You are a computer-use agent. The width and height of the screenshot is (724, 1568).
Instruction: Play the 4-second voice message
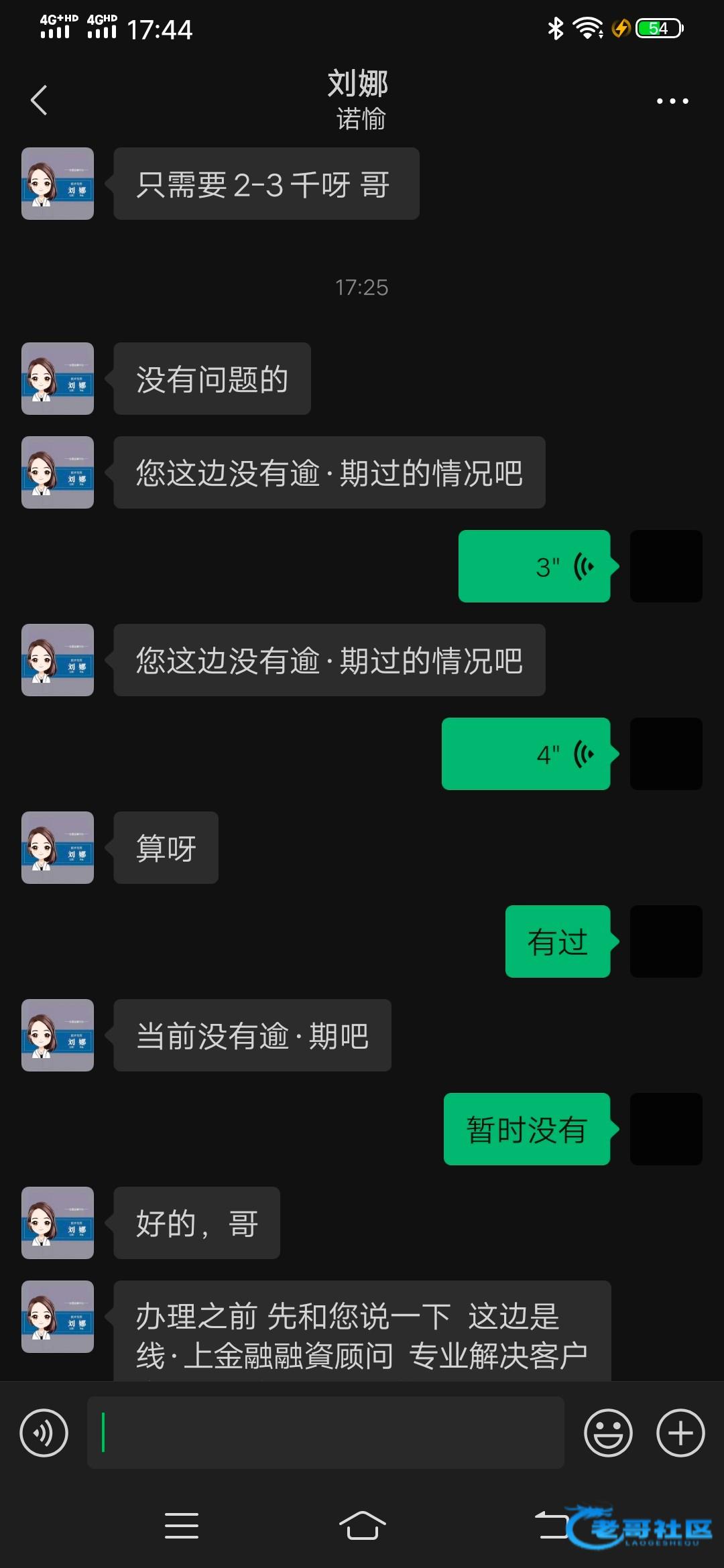[526, 754]
